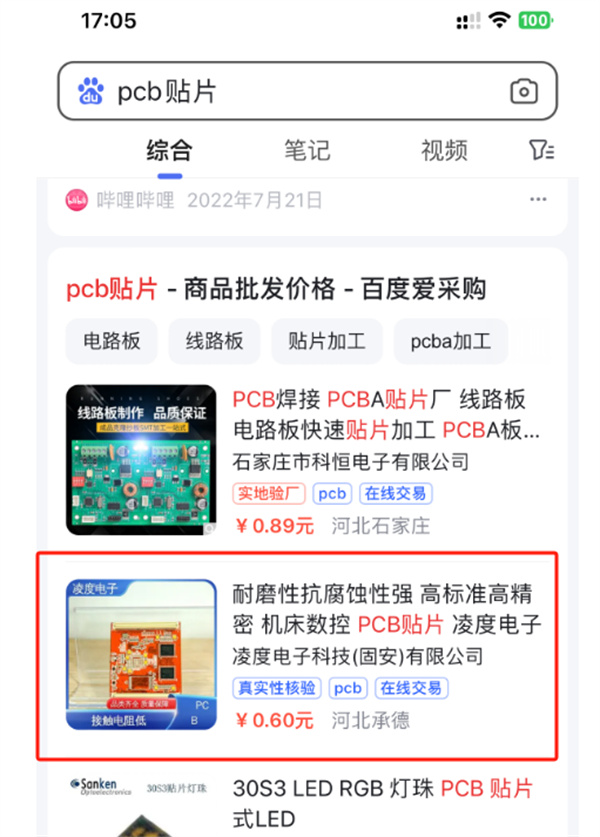Select the 线路板 chip
This screenshot has width=600, height=837.
[x=214, y=341]
